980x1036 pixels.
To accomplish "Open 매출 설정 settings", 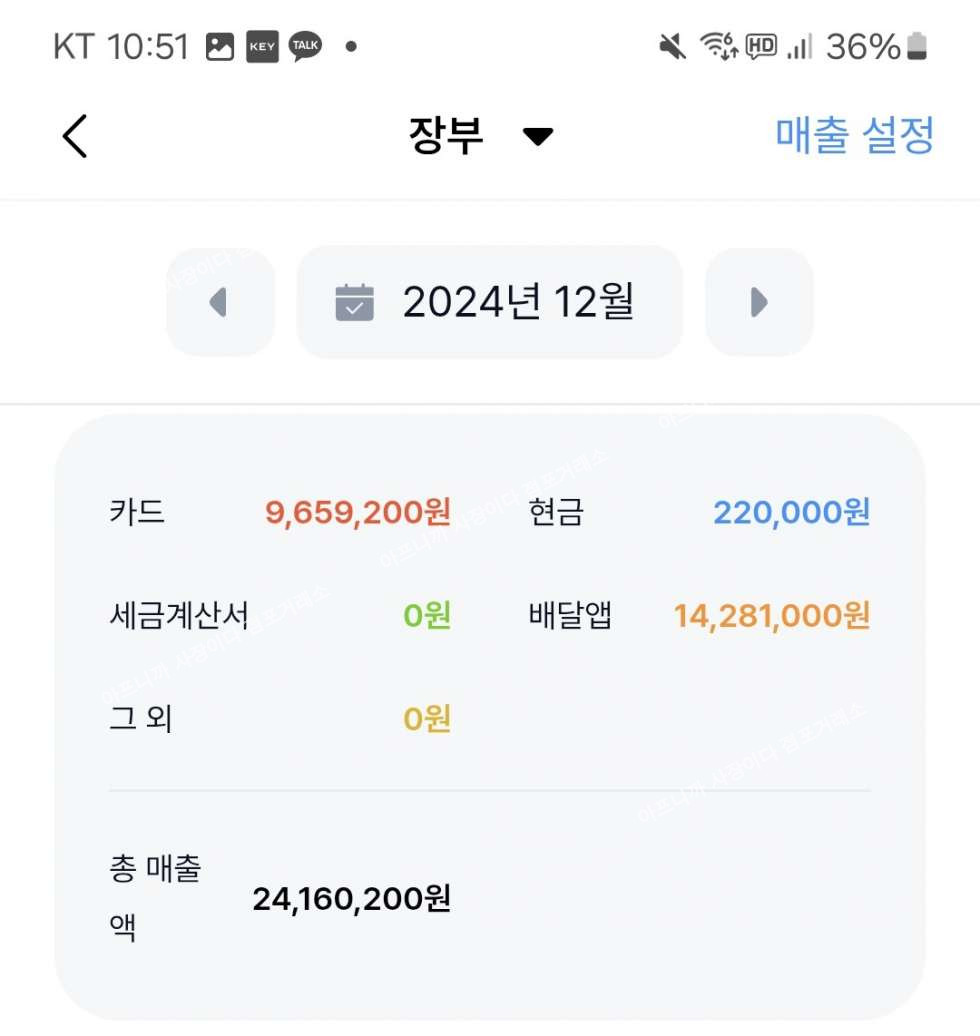I will pos(854,136).
